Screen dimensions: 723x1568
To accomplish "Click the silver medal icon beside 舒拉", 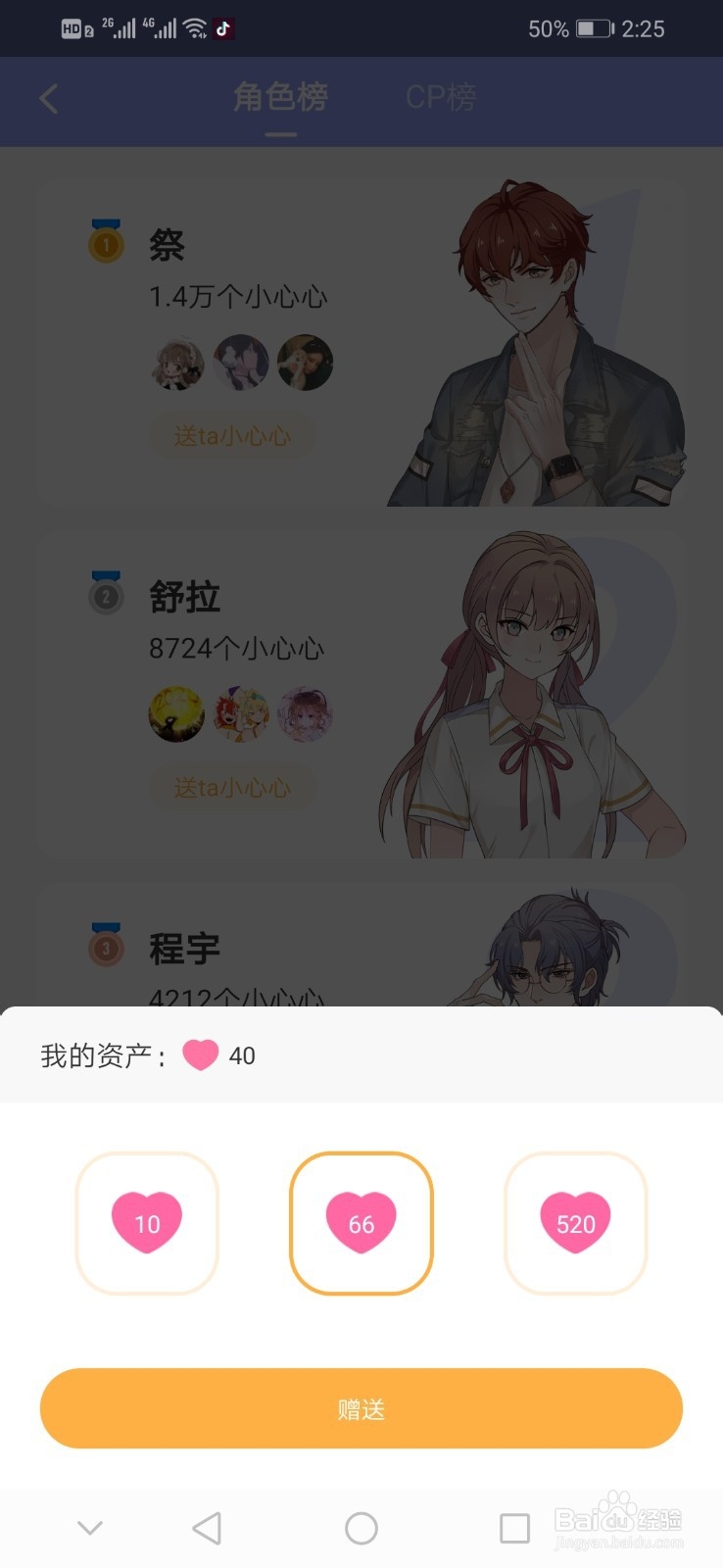I will 104,594.
